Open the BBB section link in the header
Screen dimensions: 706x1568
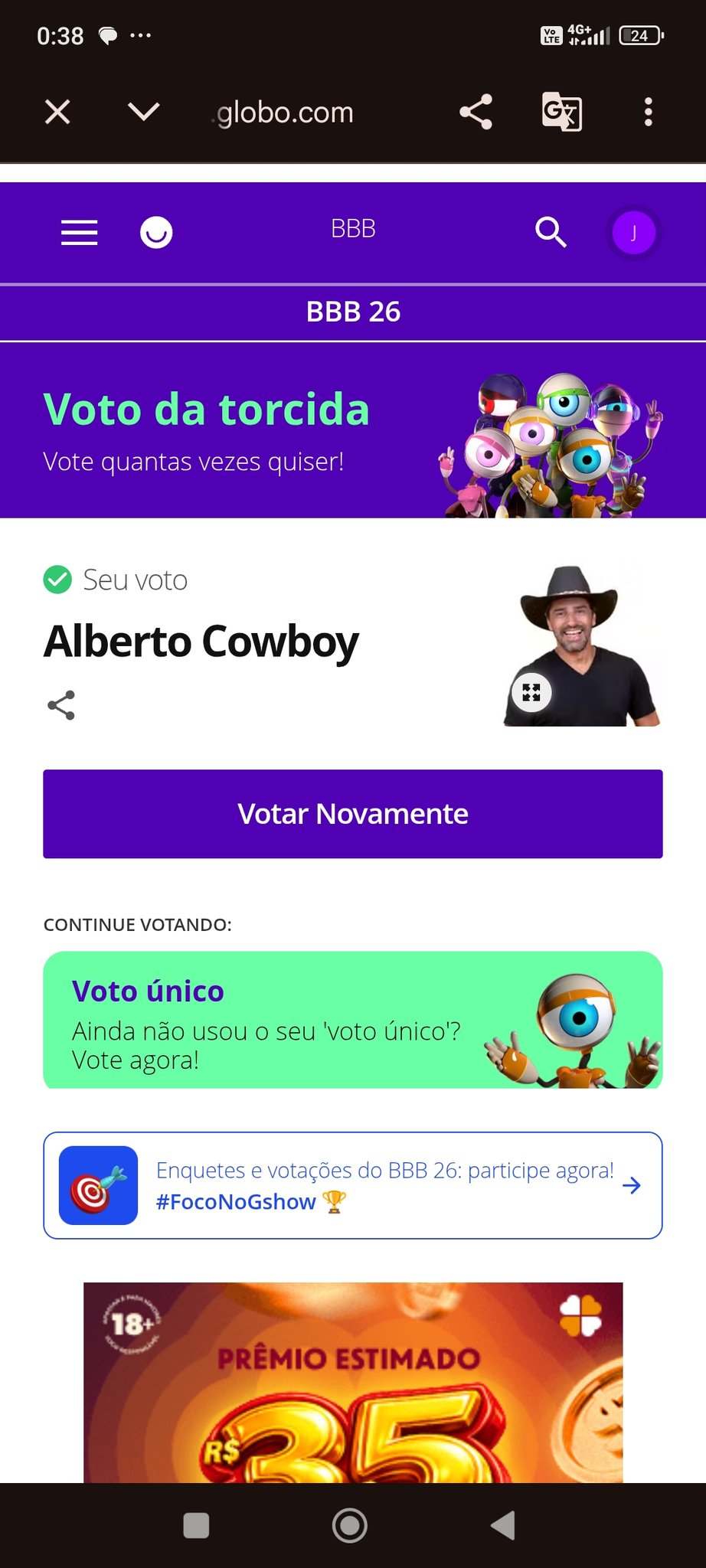click(x=353, y=229)
